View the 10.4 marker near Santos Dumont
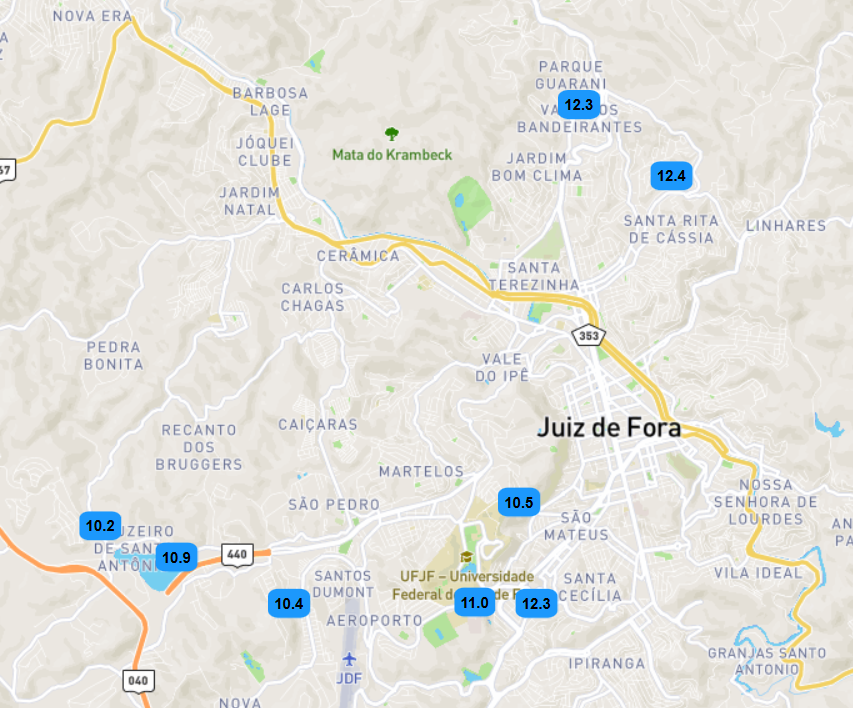This screenshot has height=708, width=853. coord(289,603)
